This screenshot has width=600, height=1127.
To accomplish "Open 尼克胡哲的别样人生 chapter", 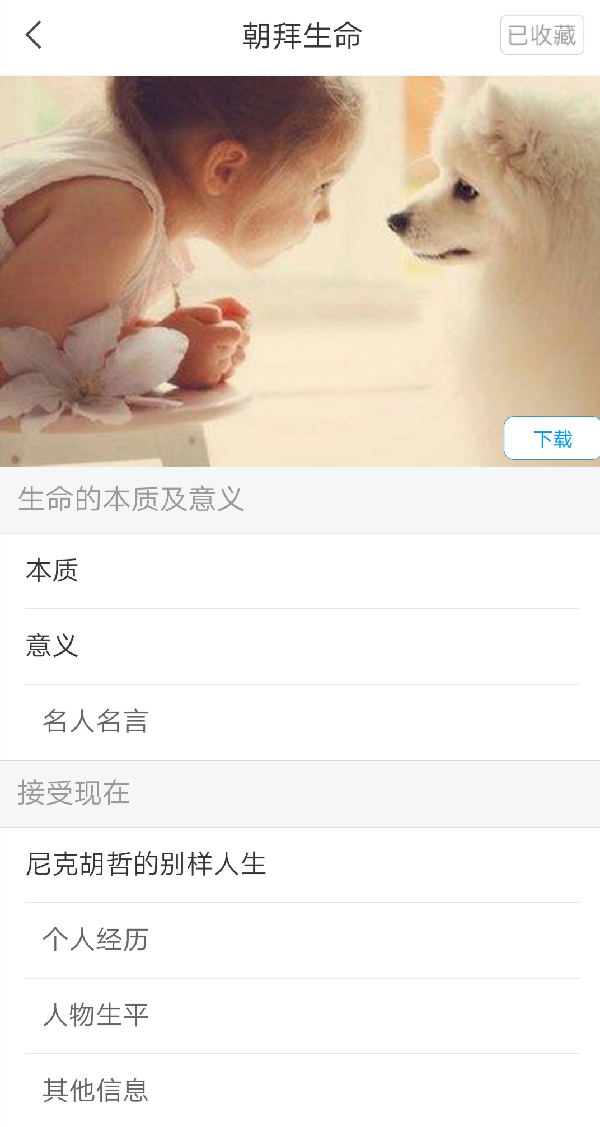I will click(x=146, y=864).
